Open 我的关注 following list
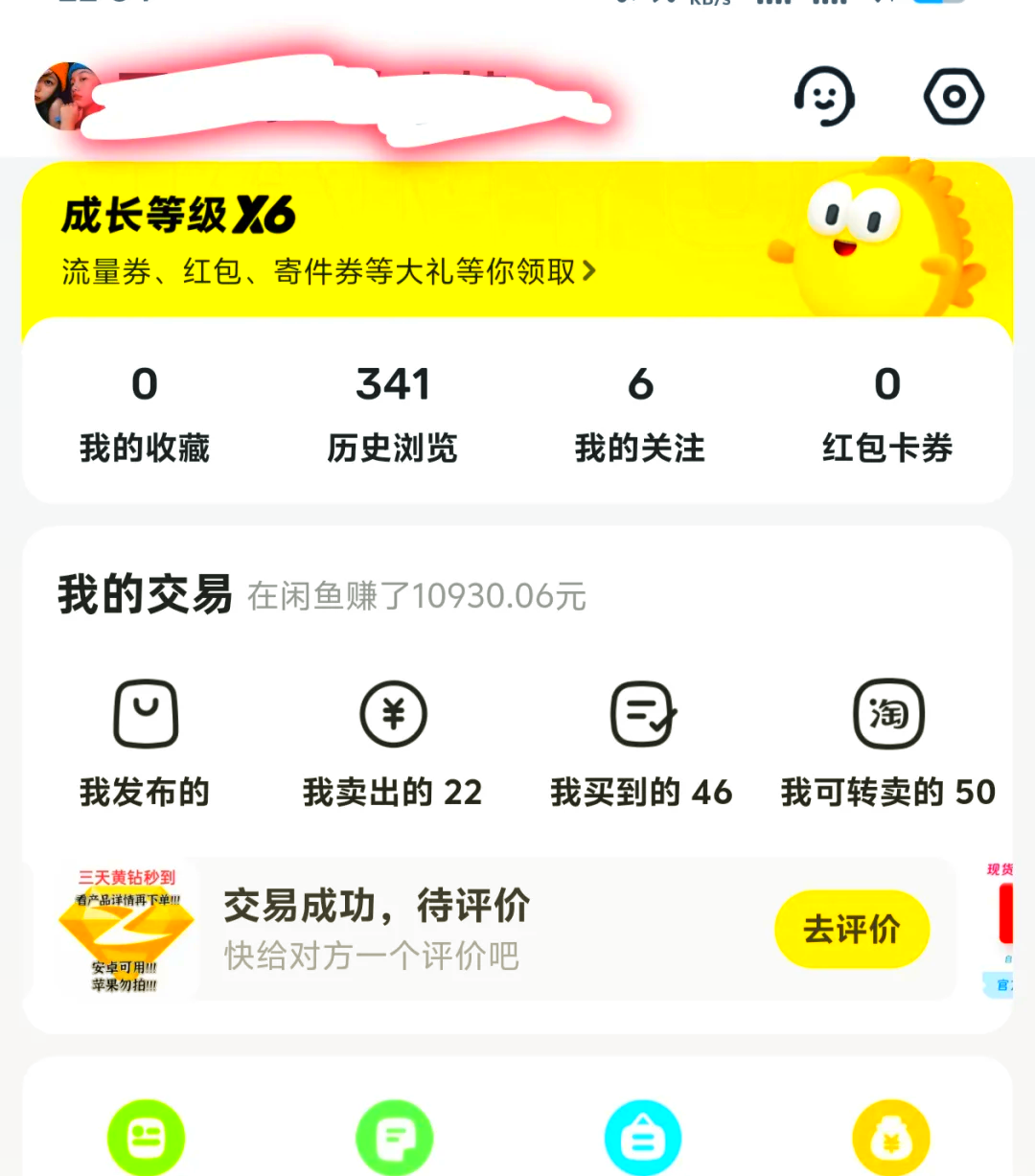This screenshot has height=1176, width=1035. (640, 413)
